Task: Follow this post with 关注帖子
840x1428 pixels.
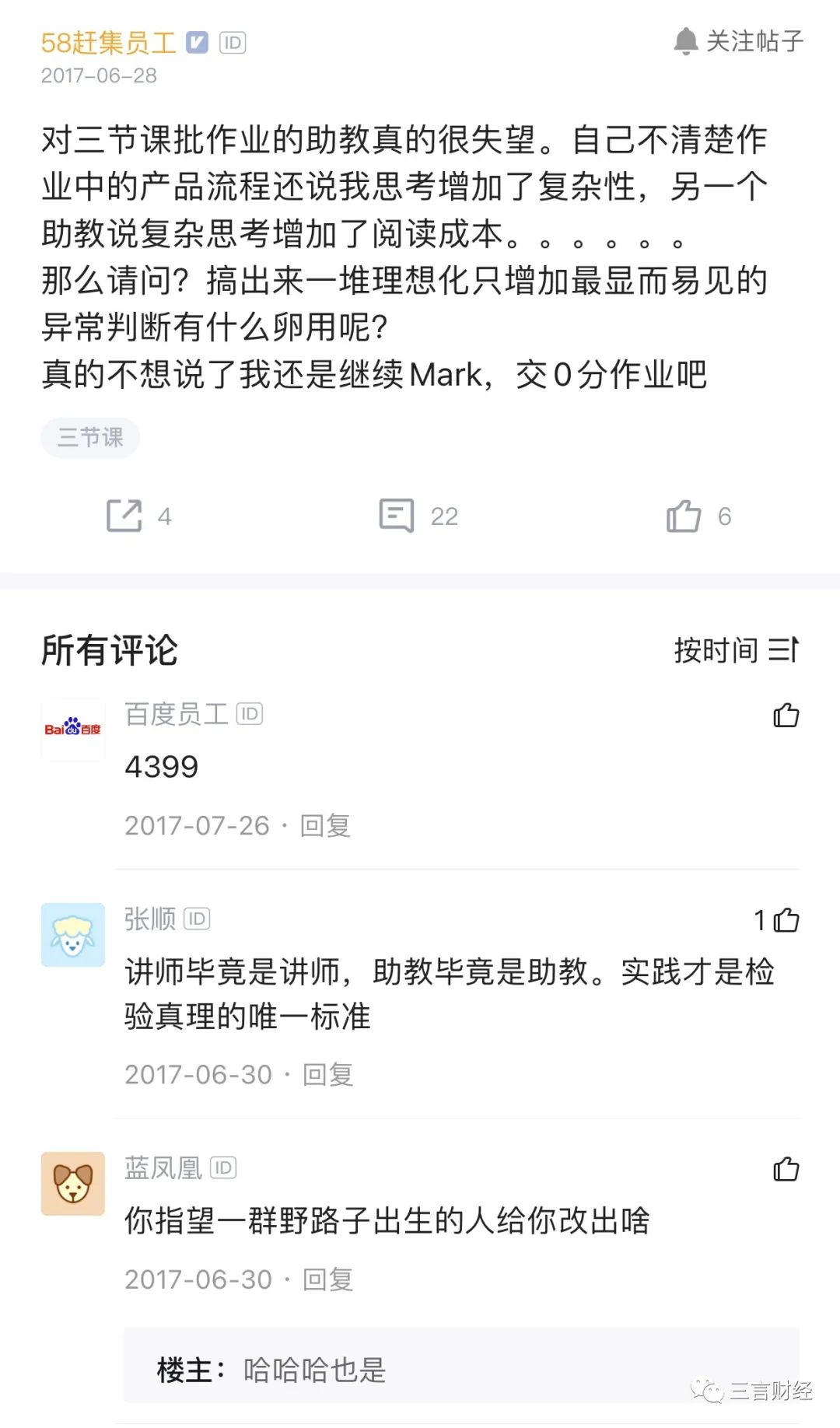Action: [x=738, y=41]
